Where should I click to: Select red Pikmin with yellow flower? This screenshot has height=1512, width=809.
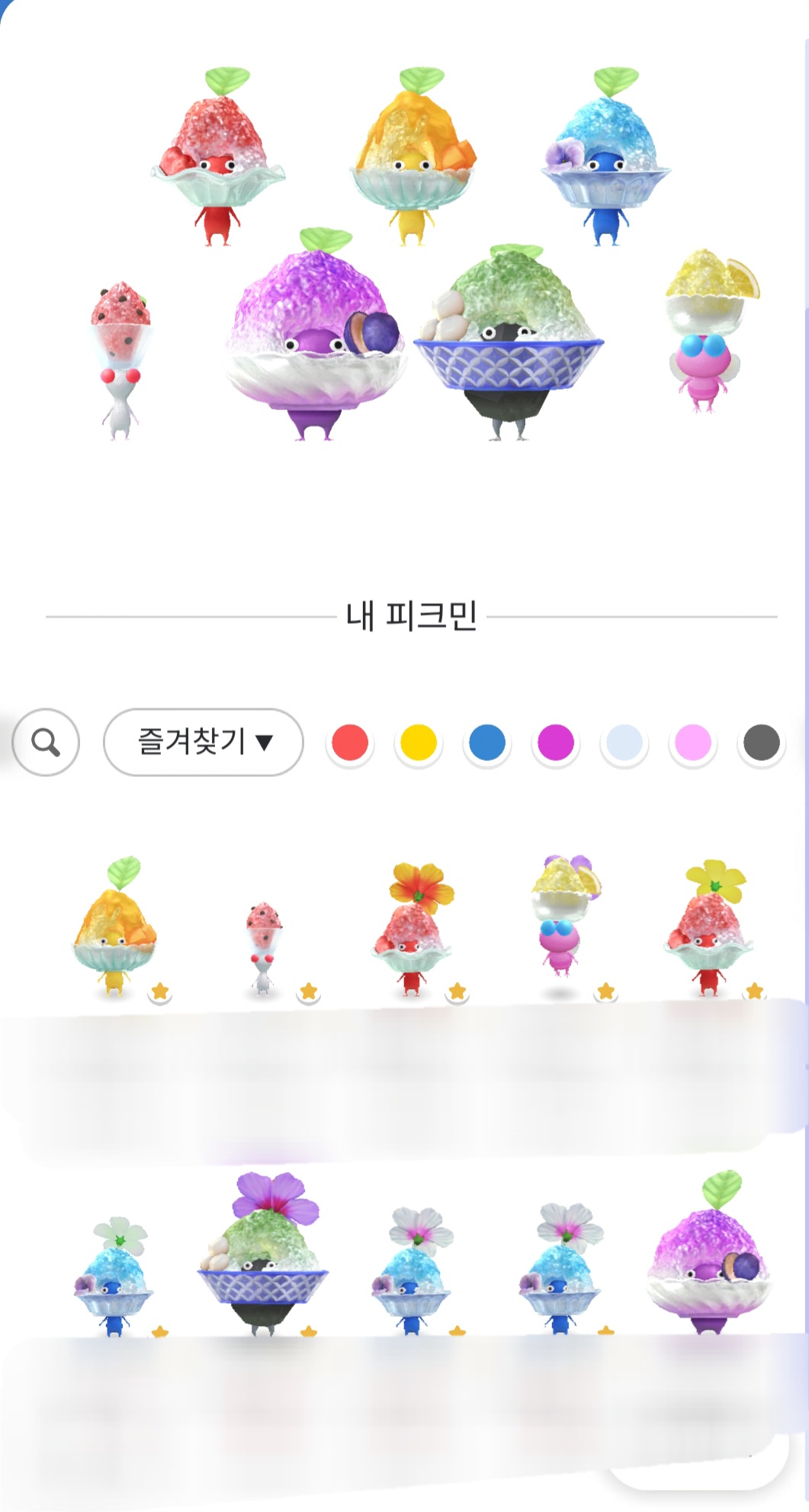(x=710, y=929)
